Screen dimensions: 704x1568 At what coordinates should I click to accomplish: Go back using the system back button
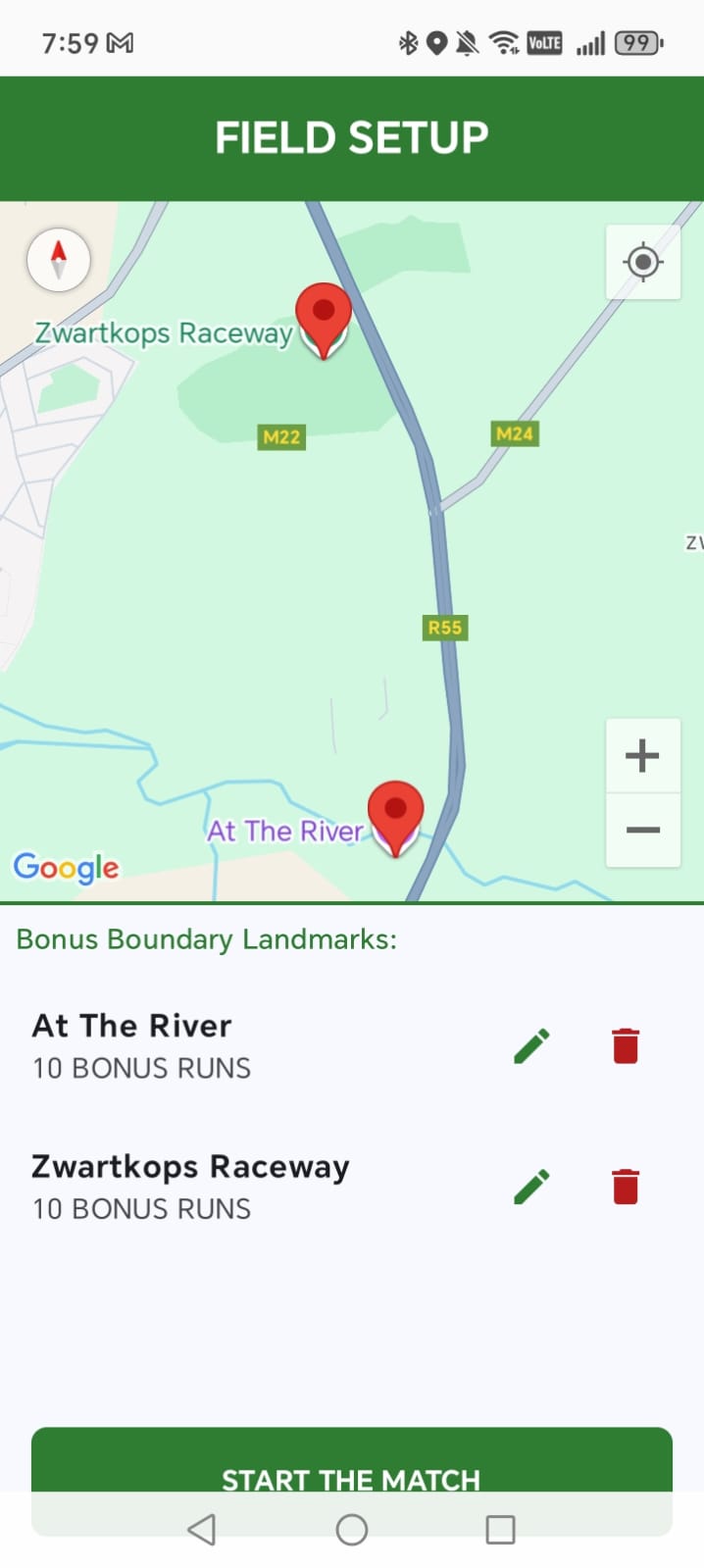click(202, 1529)
